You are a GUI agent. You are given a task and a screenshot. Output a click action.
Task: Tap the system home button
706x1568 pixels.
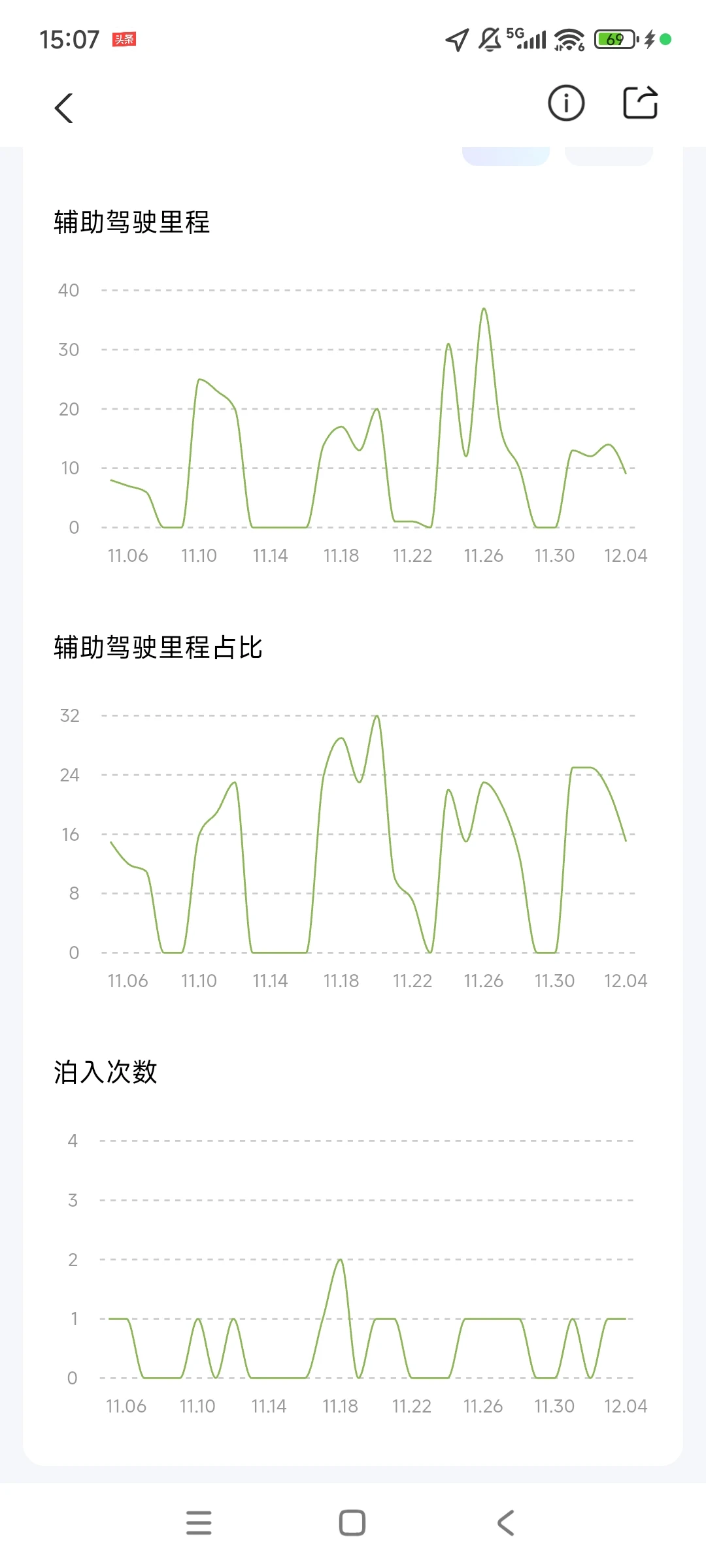pos(352,1522)
